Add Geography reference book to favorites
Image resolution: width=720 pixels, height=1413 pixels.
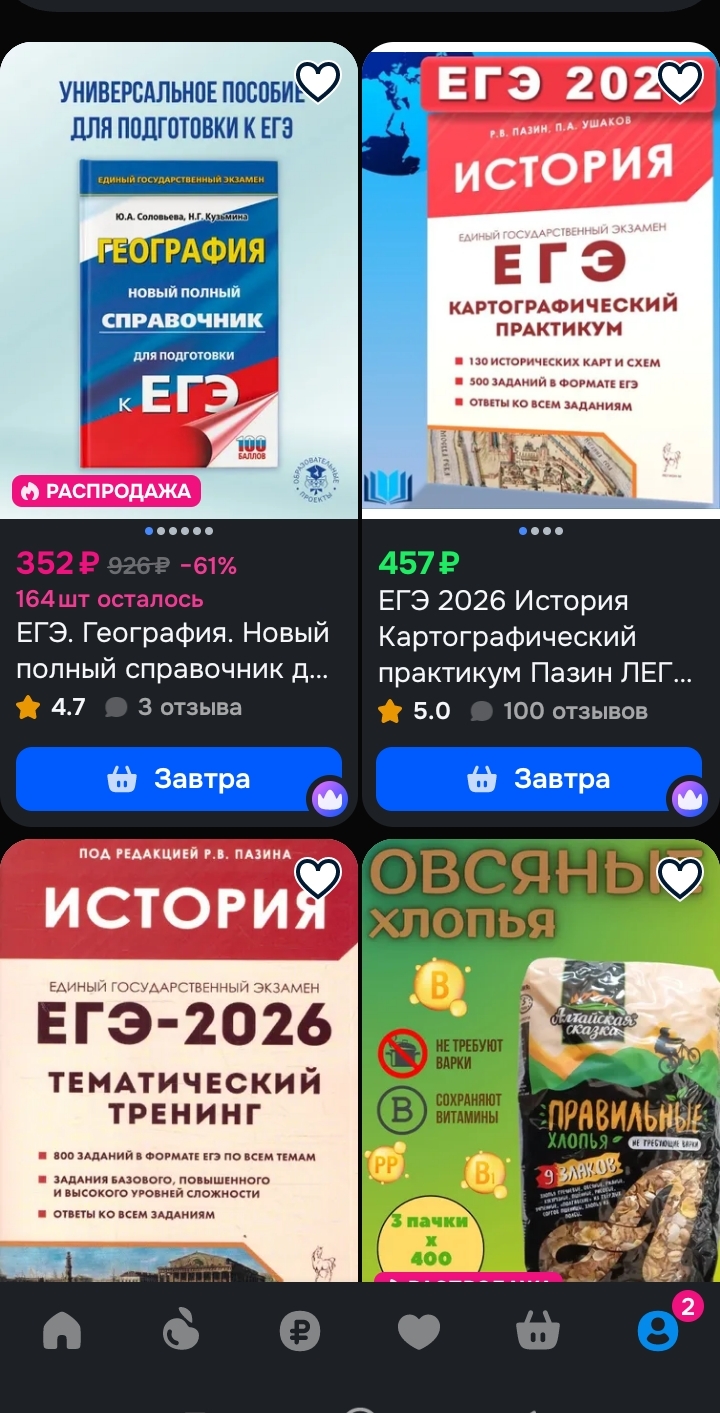318,82
